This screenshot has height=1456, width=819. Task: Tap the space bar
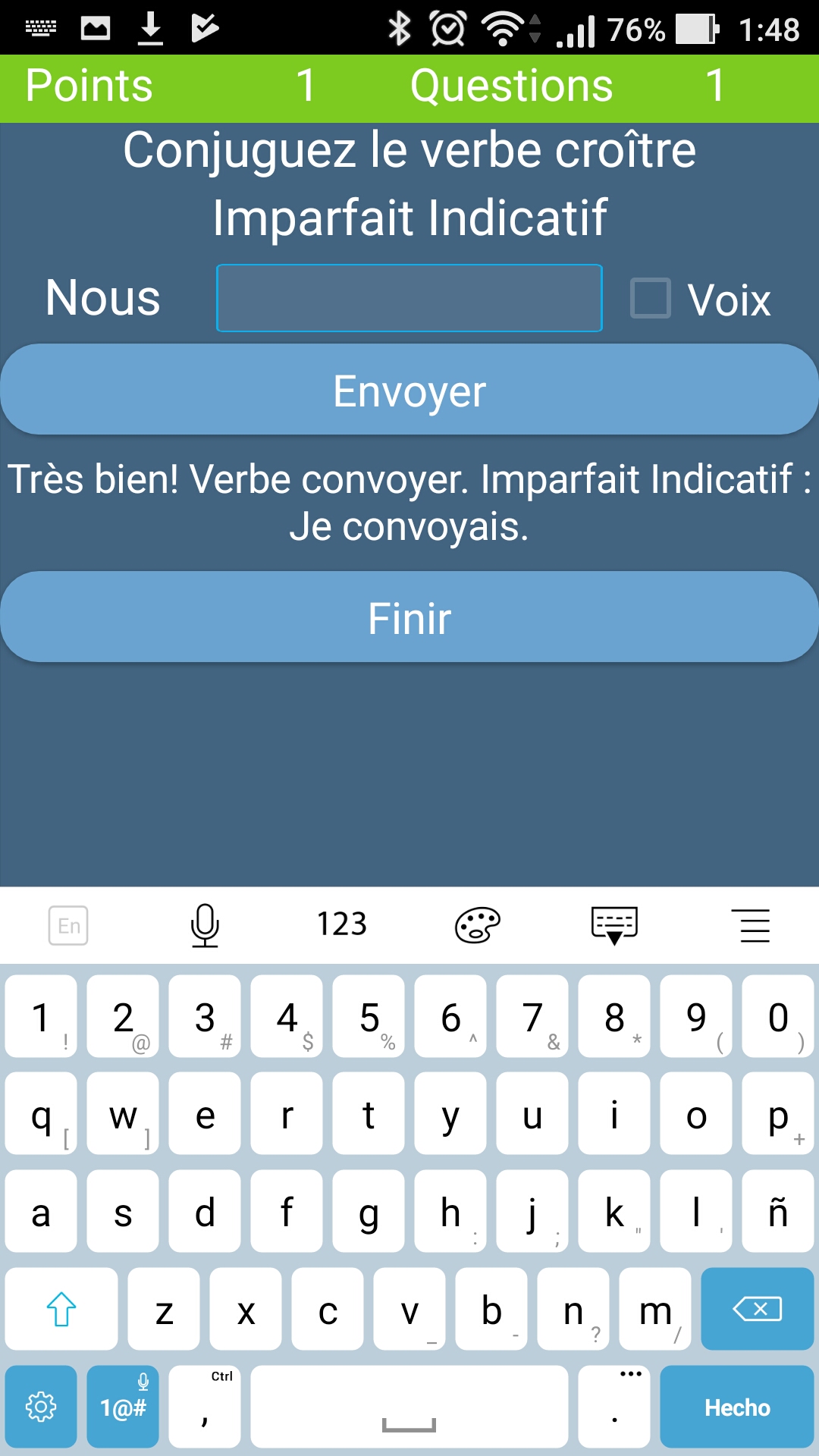click(409, 1407)
